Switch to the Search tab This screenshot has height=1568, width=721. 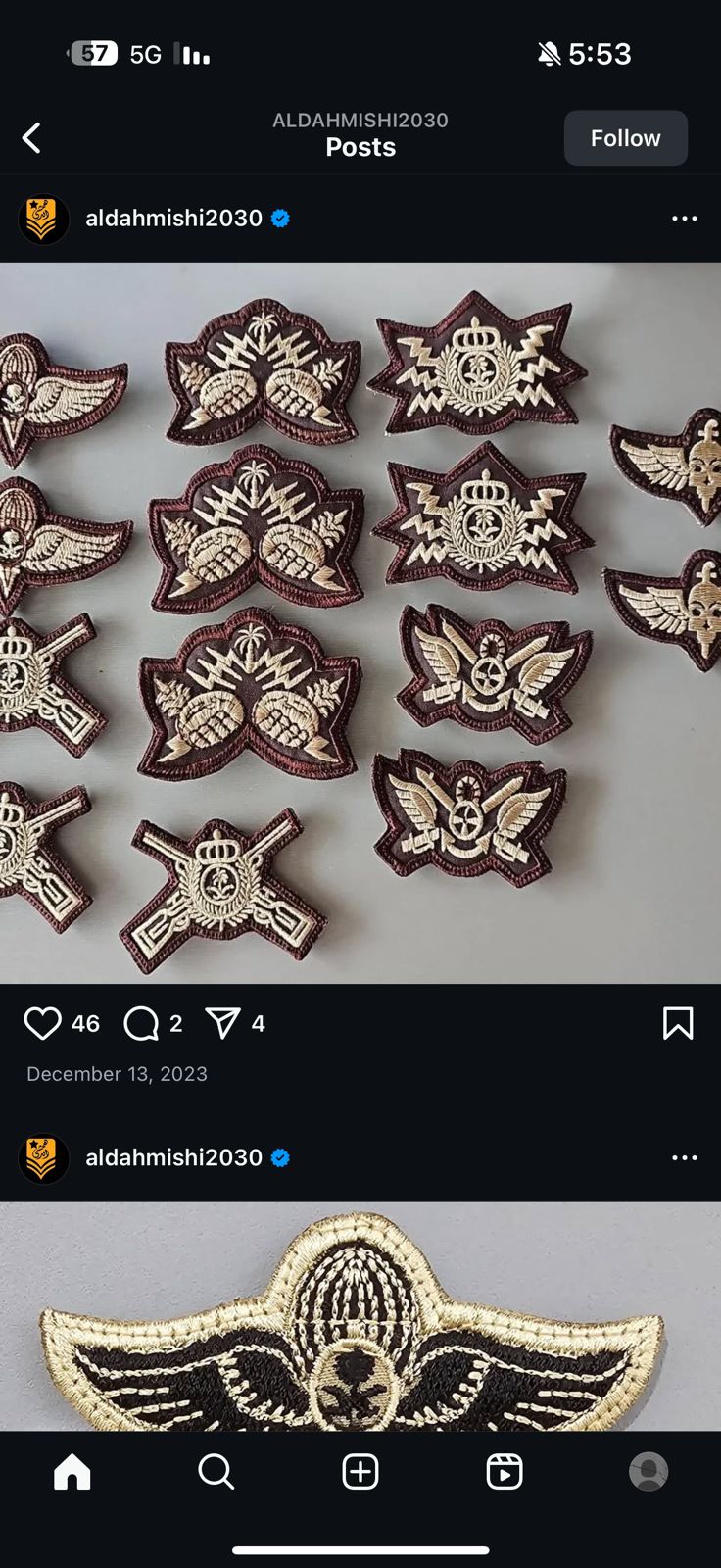(x=216, y=1471)
